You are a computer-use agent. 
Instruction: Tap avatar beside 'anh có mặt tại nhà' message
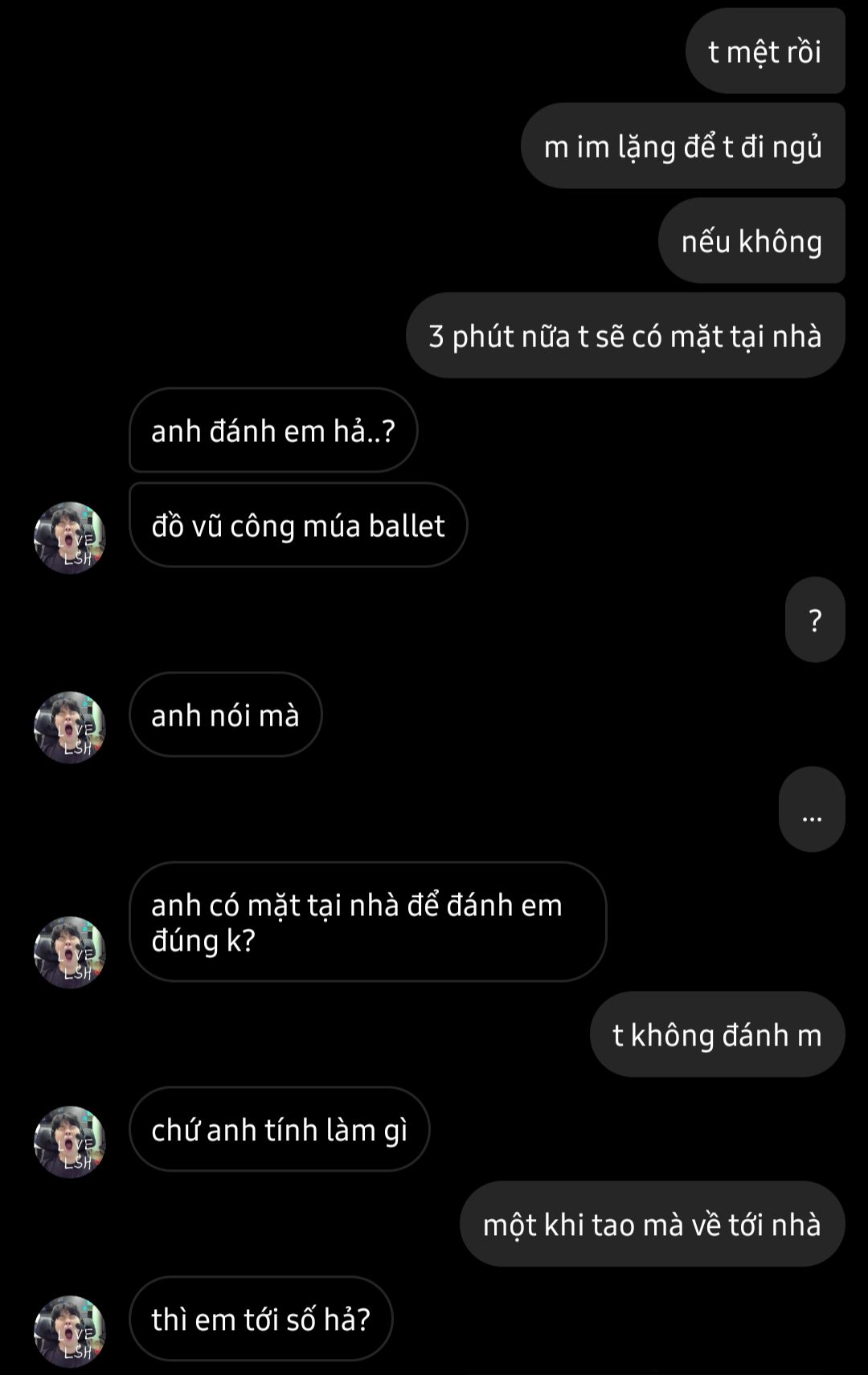[69, 952]
